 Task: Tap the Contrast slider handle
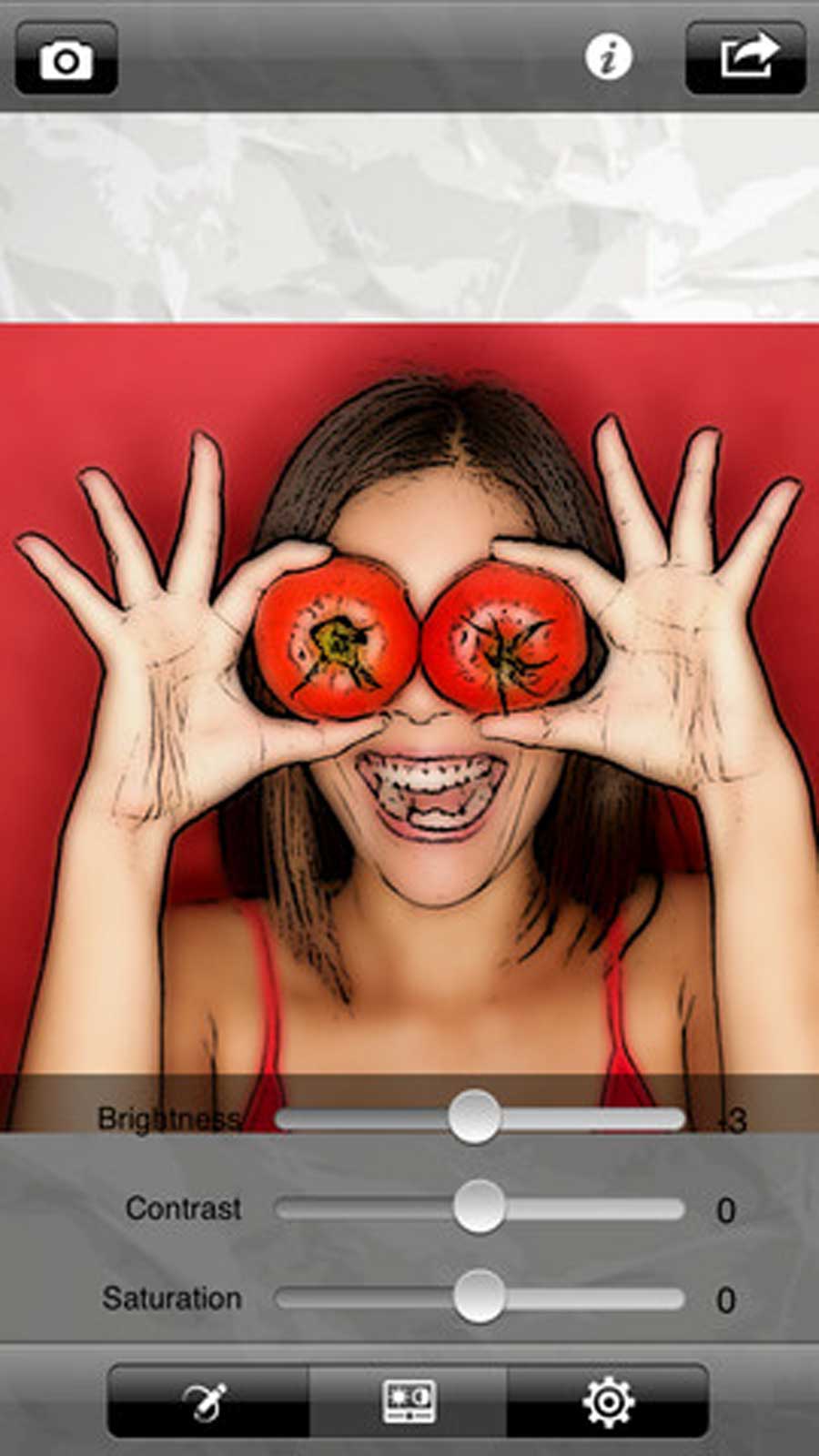pos(480,1207)
